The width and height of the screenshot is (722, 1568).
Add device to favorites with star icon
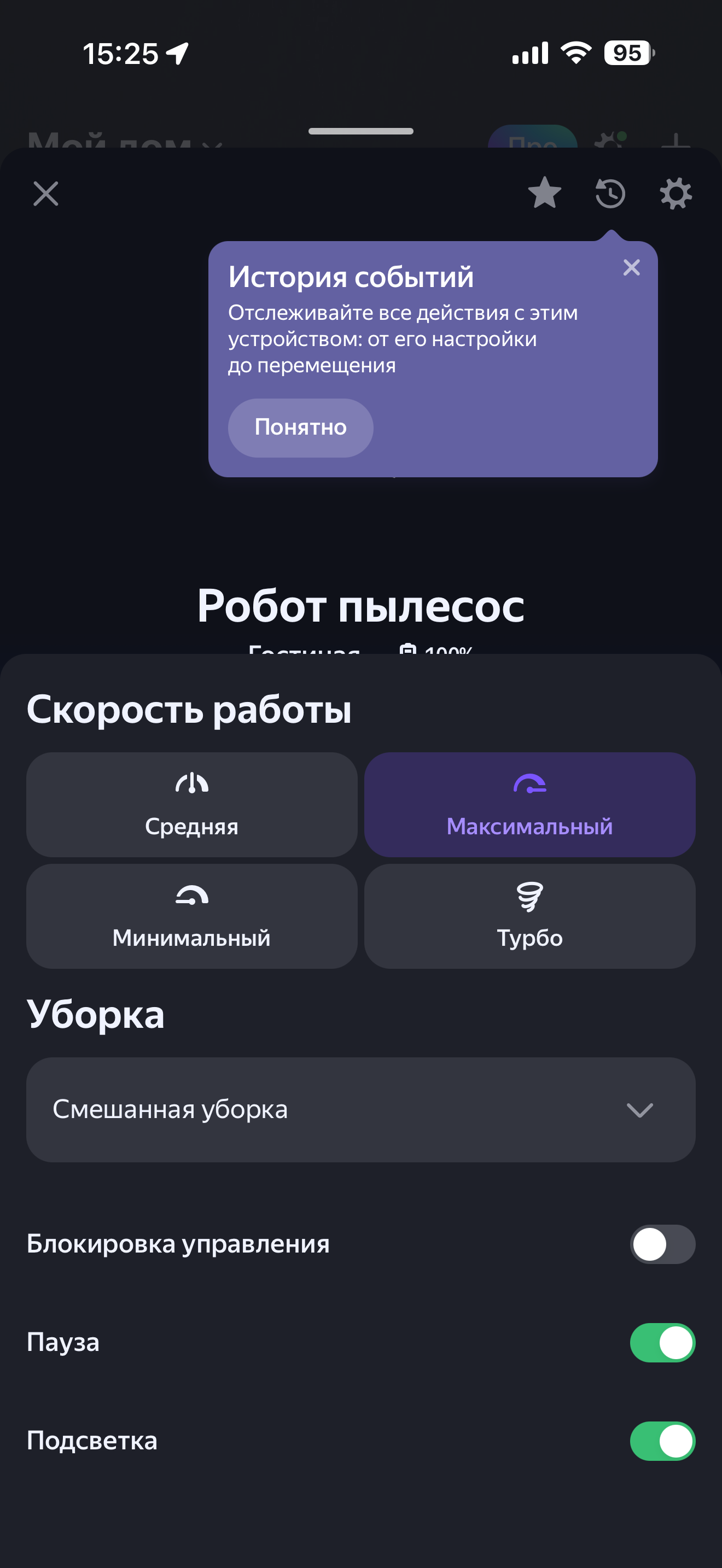tap(544, 193)
